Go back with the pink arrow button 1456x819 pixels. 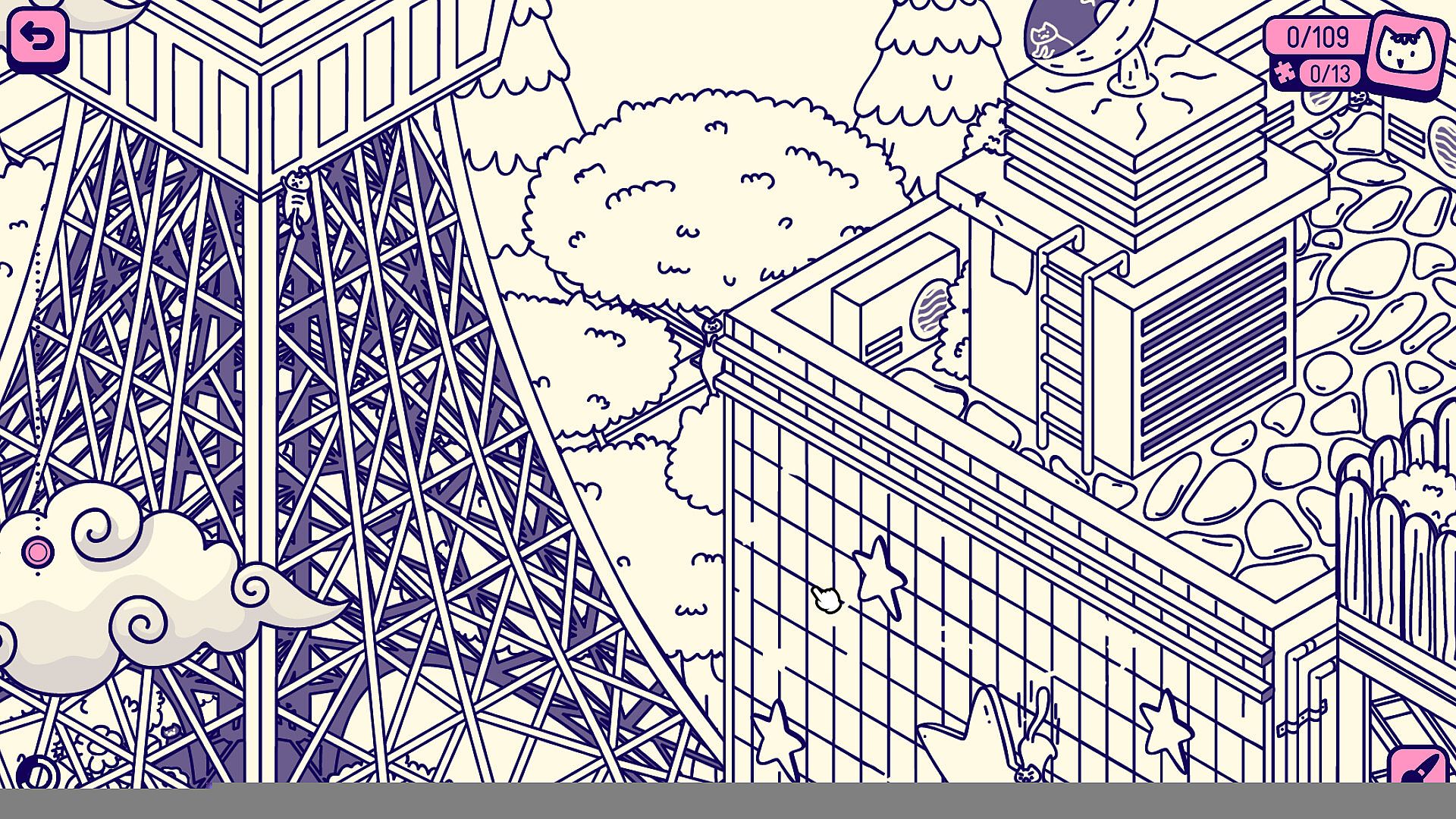click(36, 36)
